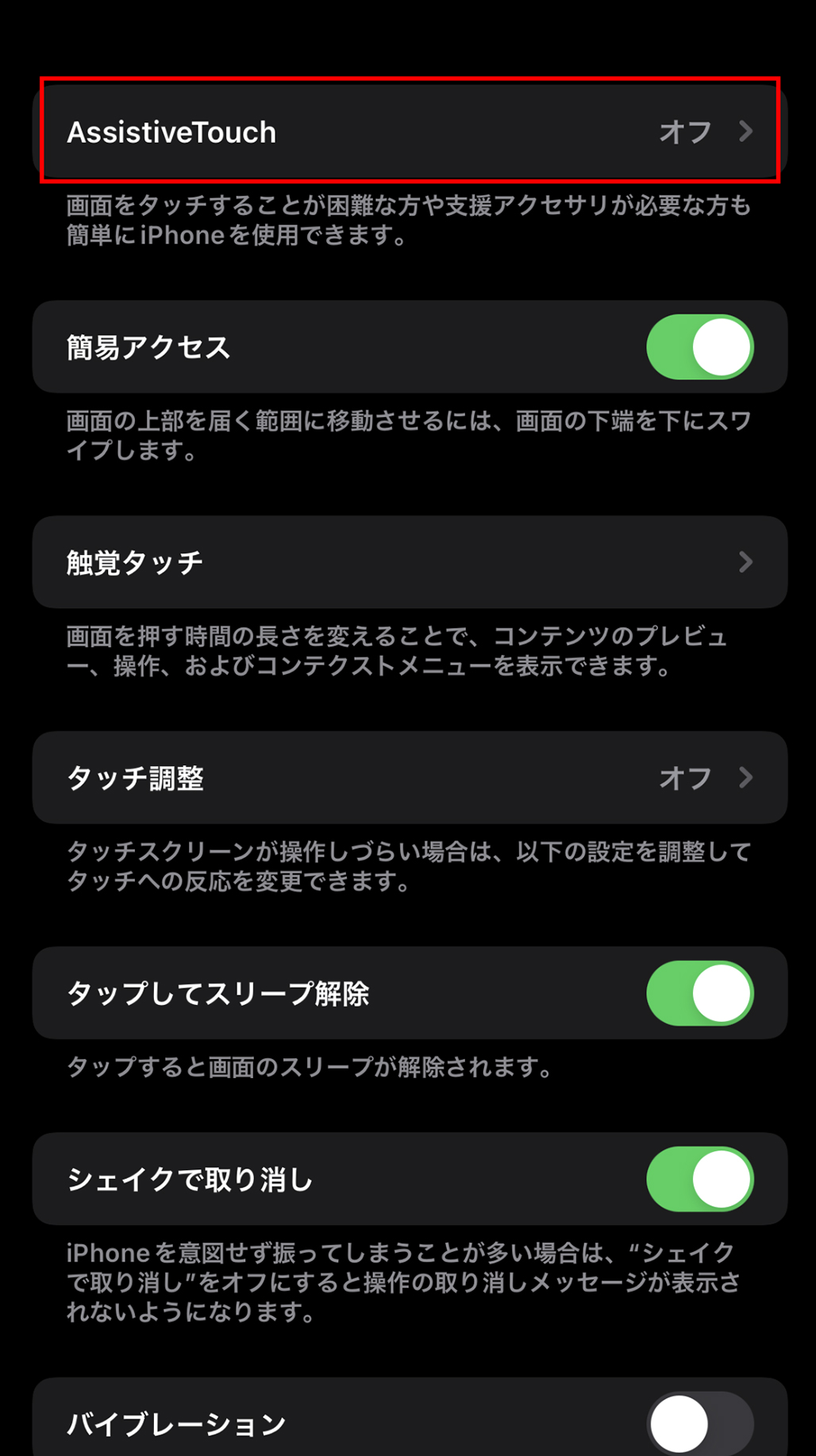Expand the AssistiveTouch row via its chevron
Screen dimensions: 816x1456
coord(746,131)
